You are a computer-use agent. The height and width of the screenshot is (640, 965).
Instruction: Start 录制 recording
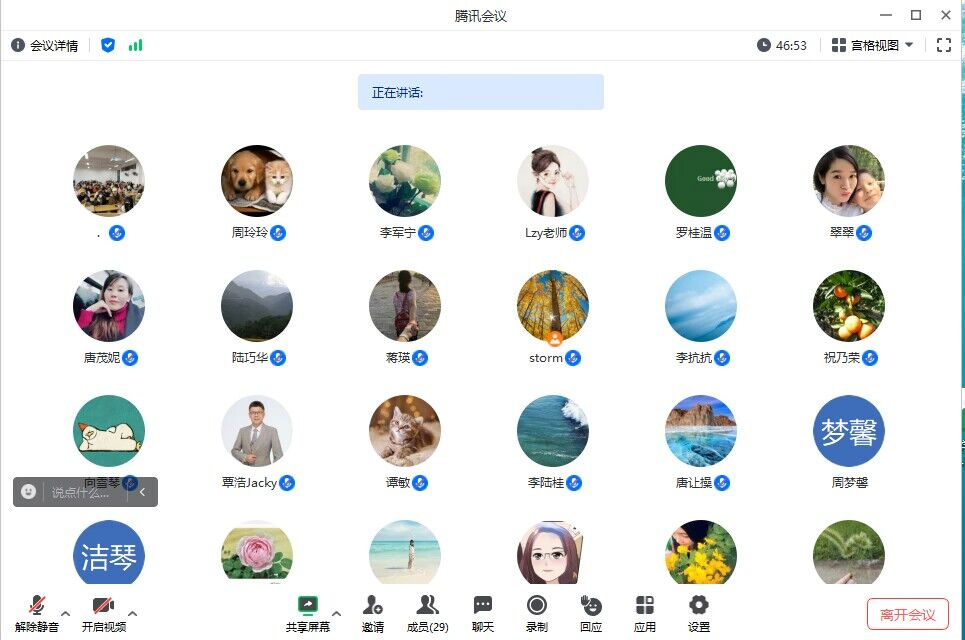point(537,612)
